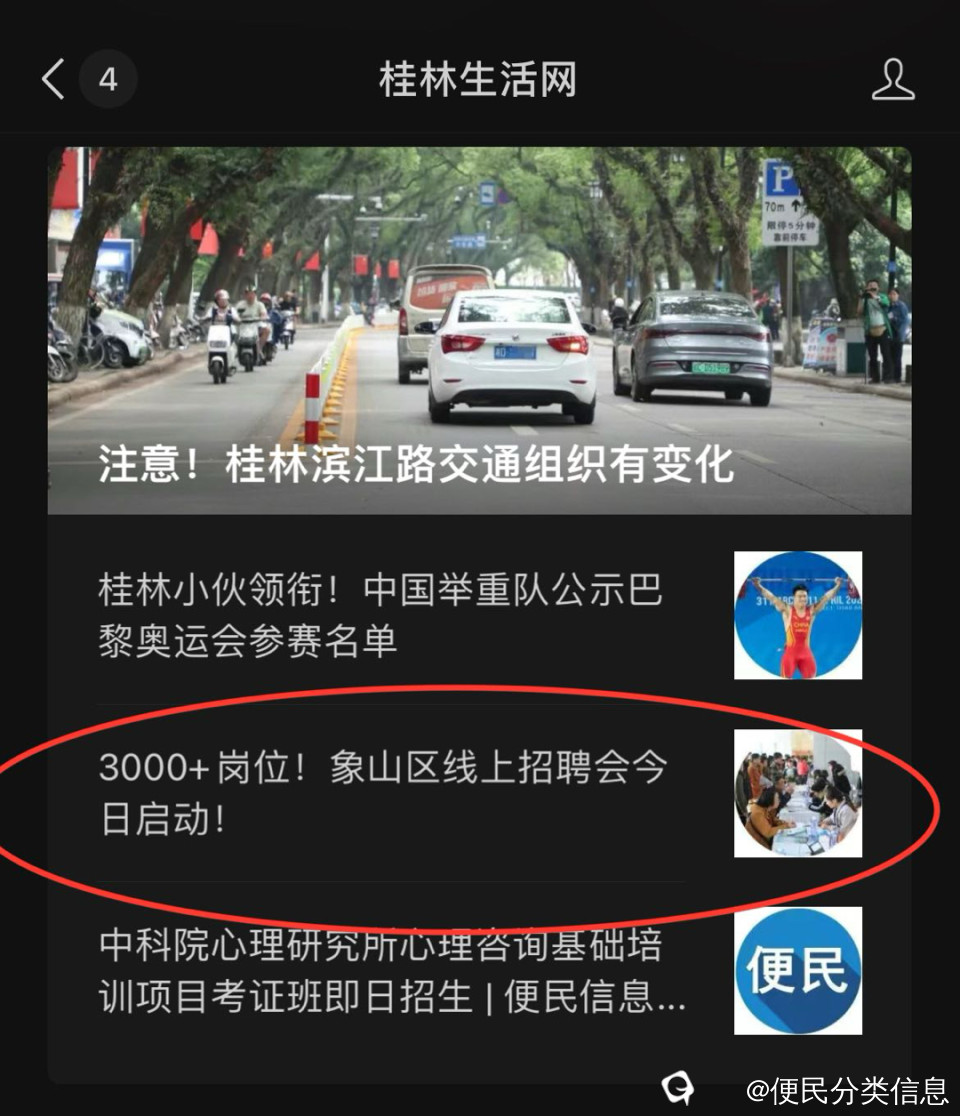Open the account profile icon
Screen dimensions: 960x1116
(x=892, y=79)
